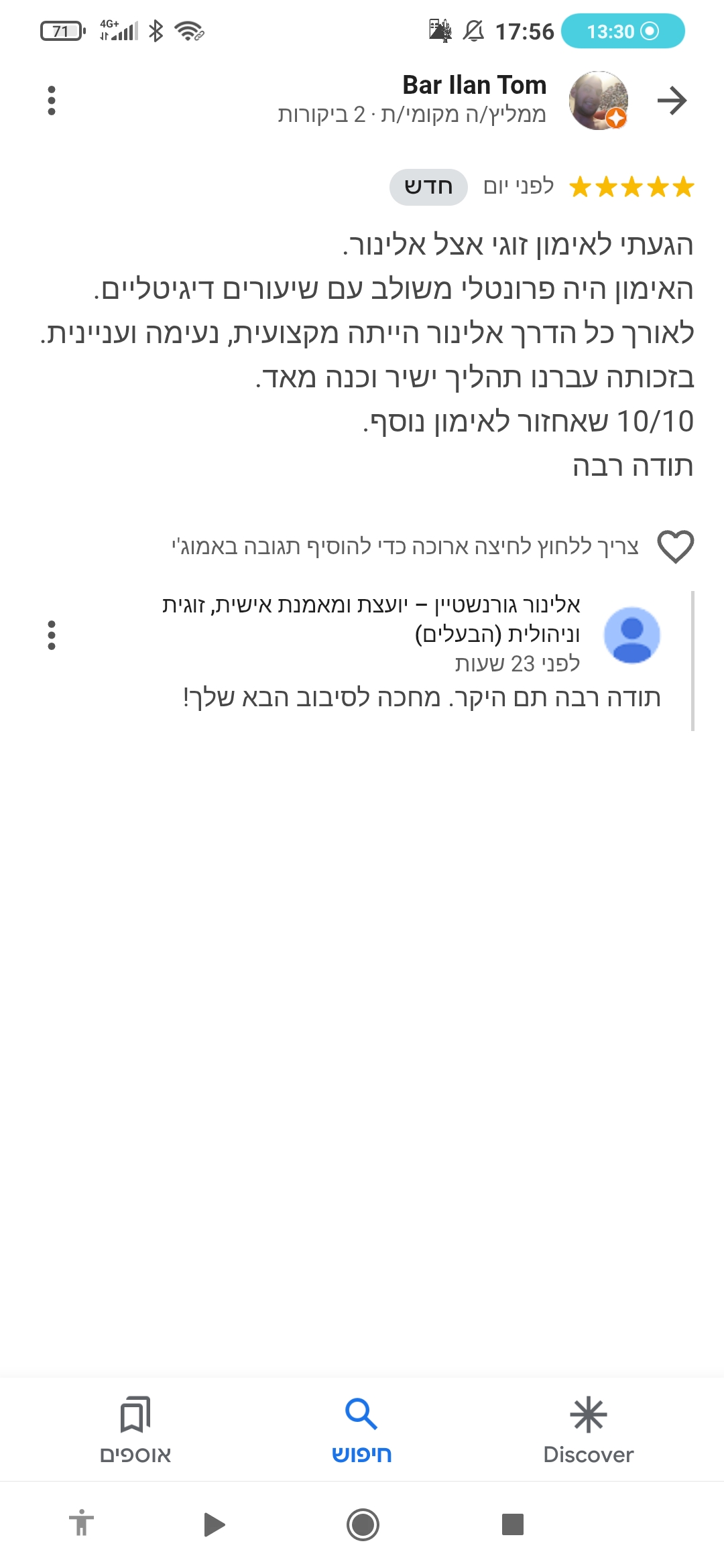Tap the system back triangle button
The height and width of the screenshot is (1568, 724).
coord(214,1524)
